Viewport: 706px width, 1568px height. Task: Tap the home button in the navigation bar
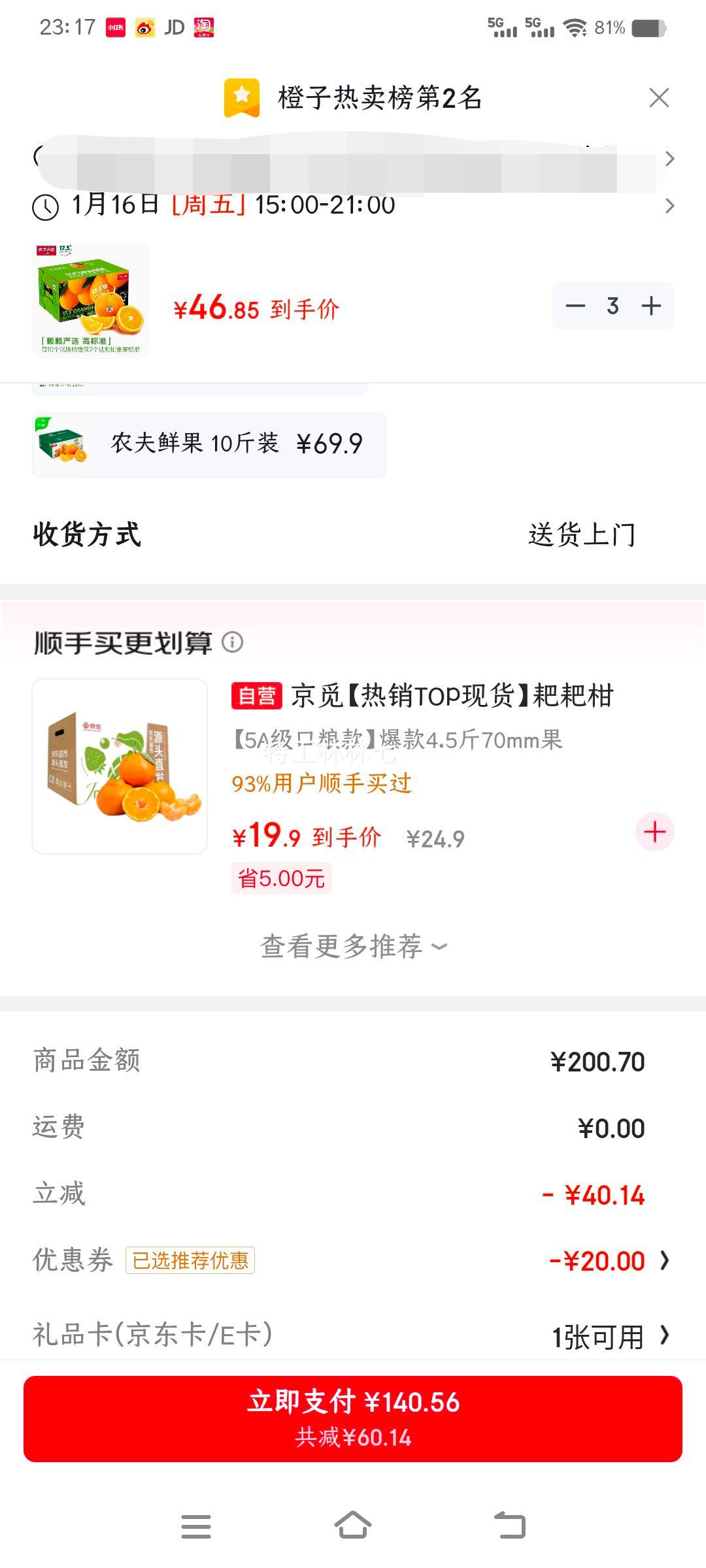pos(353,1525)
